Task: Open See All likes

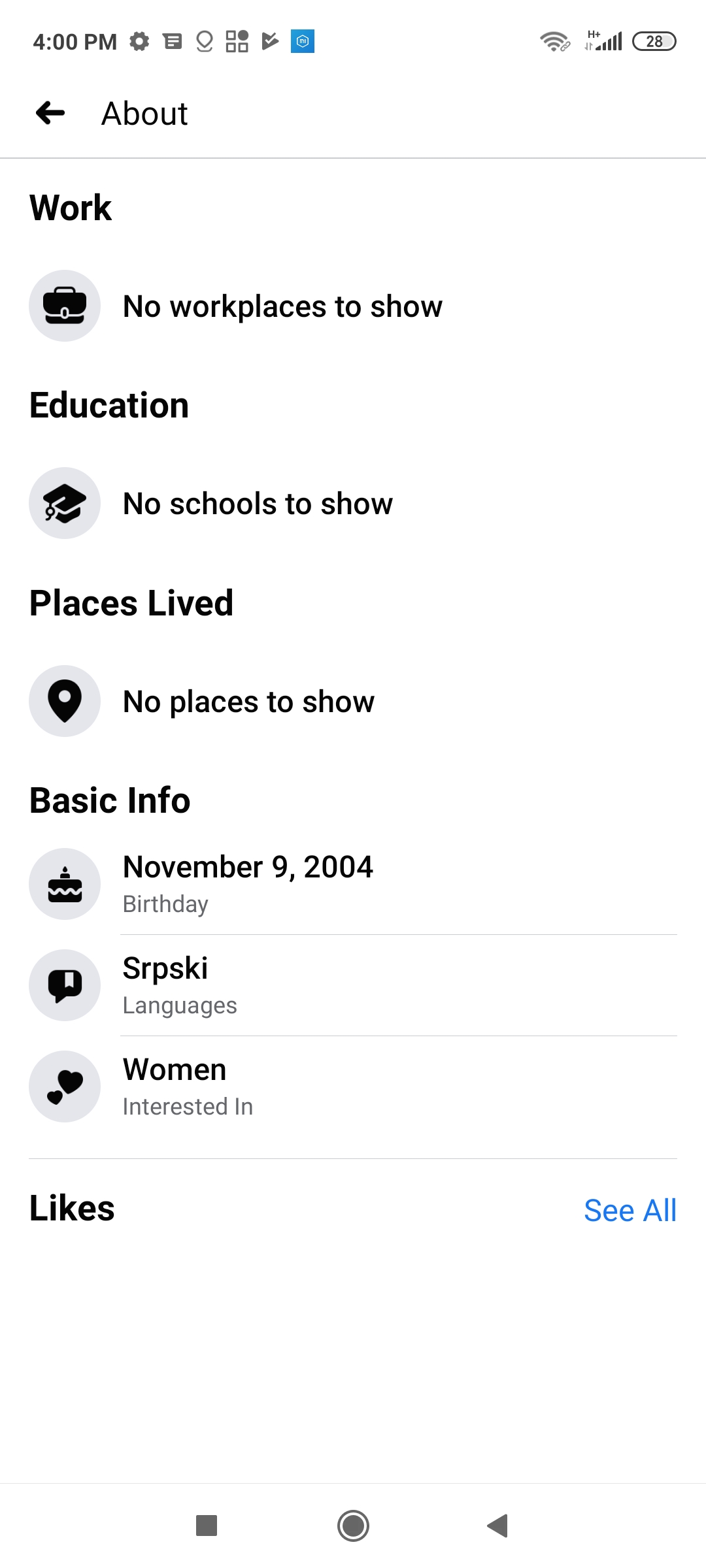Action: 630,1210
